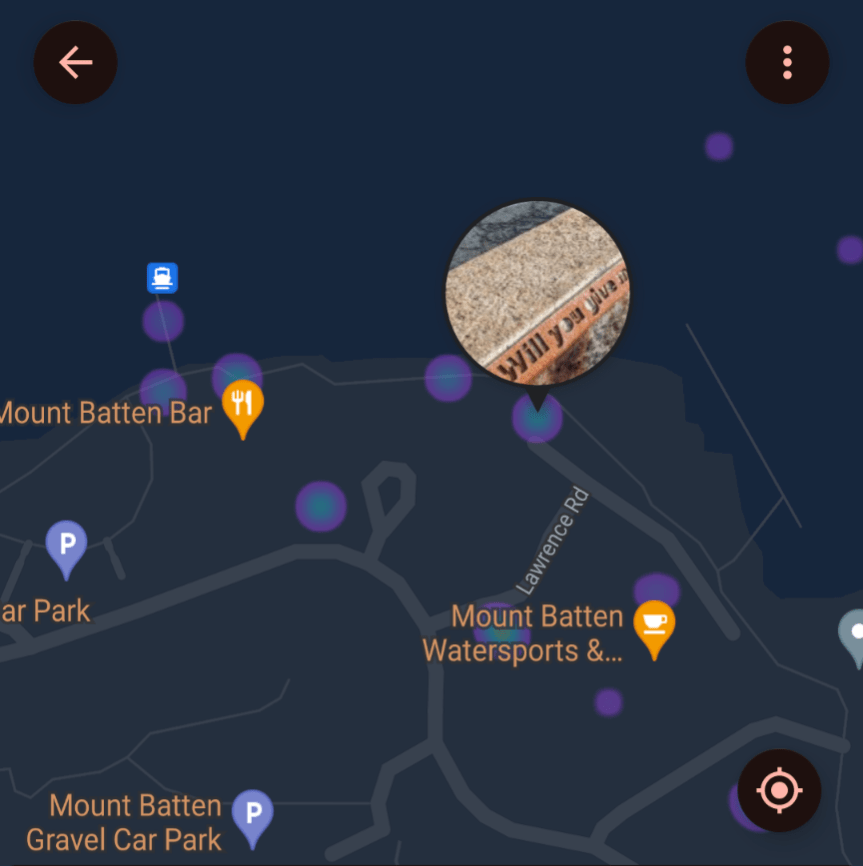Open the photo bubble on the map
Viewport: 863px width, 866px height.
point(537,293)
